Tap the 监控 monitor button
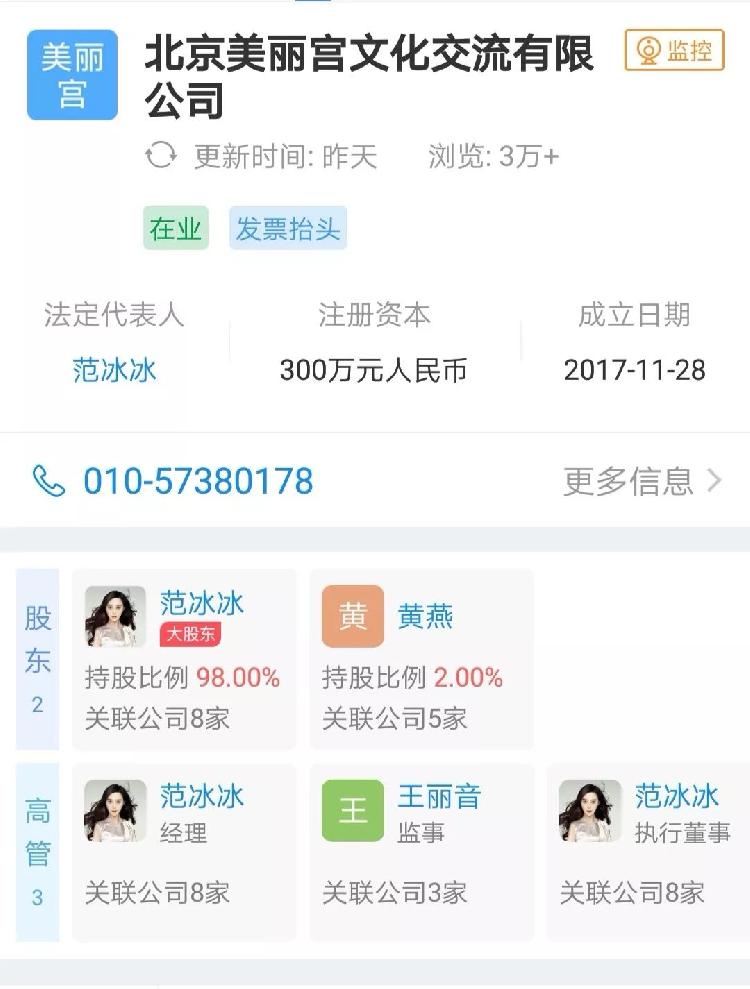This screenshot has height=989, width=750. pyautogui.click(x=674, y=50)
